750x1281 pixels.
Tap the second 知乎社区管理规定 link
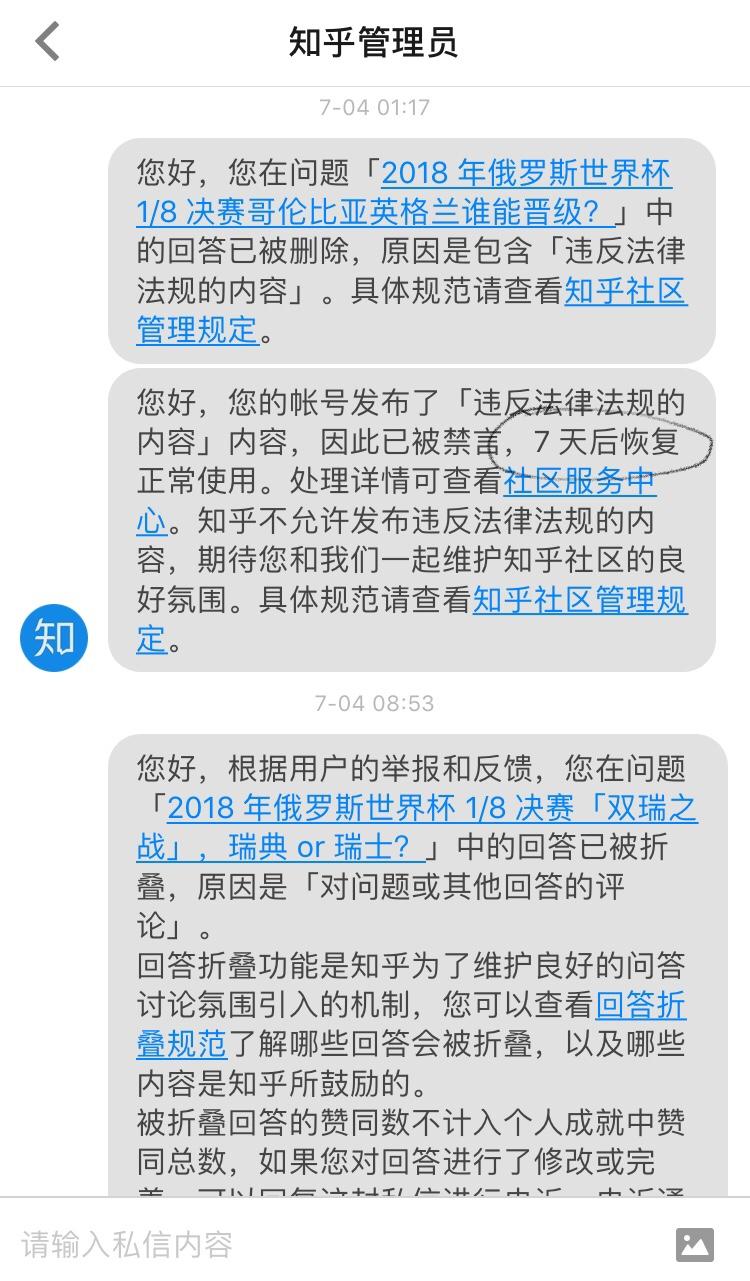580,602
